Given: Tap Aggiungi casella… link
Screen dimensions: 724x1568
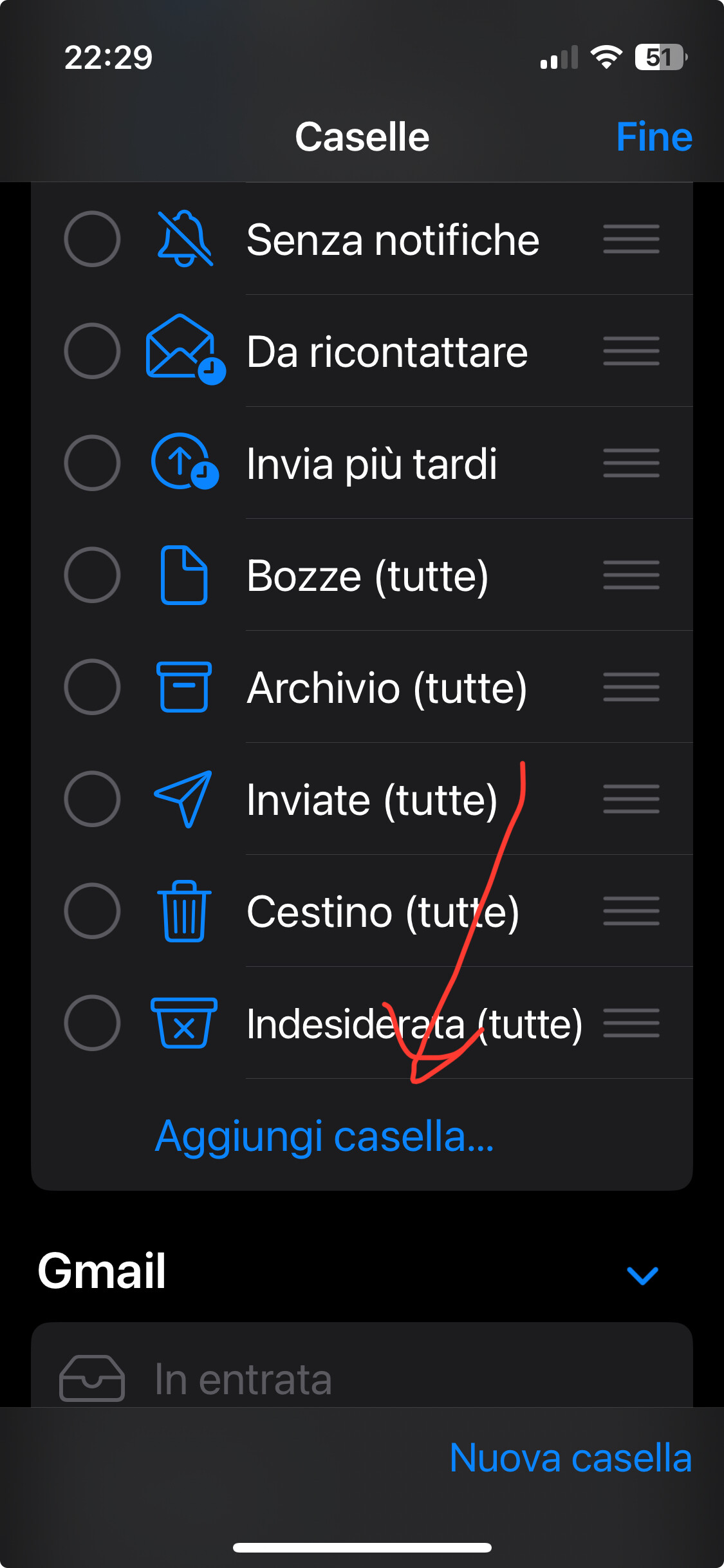Looking at the screenshot, I should [x=325, y=1136].
